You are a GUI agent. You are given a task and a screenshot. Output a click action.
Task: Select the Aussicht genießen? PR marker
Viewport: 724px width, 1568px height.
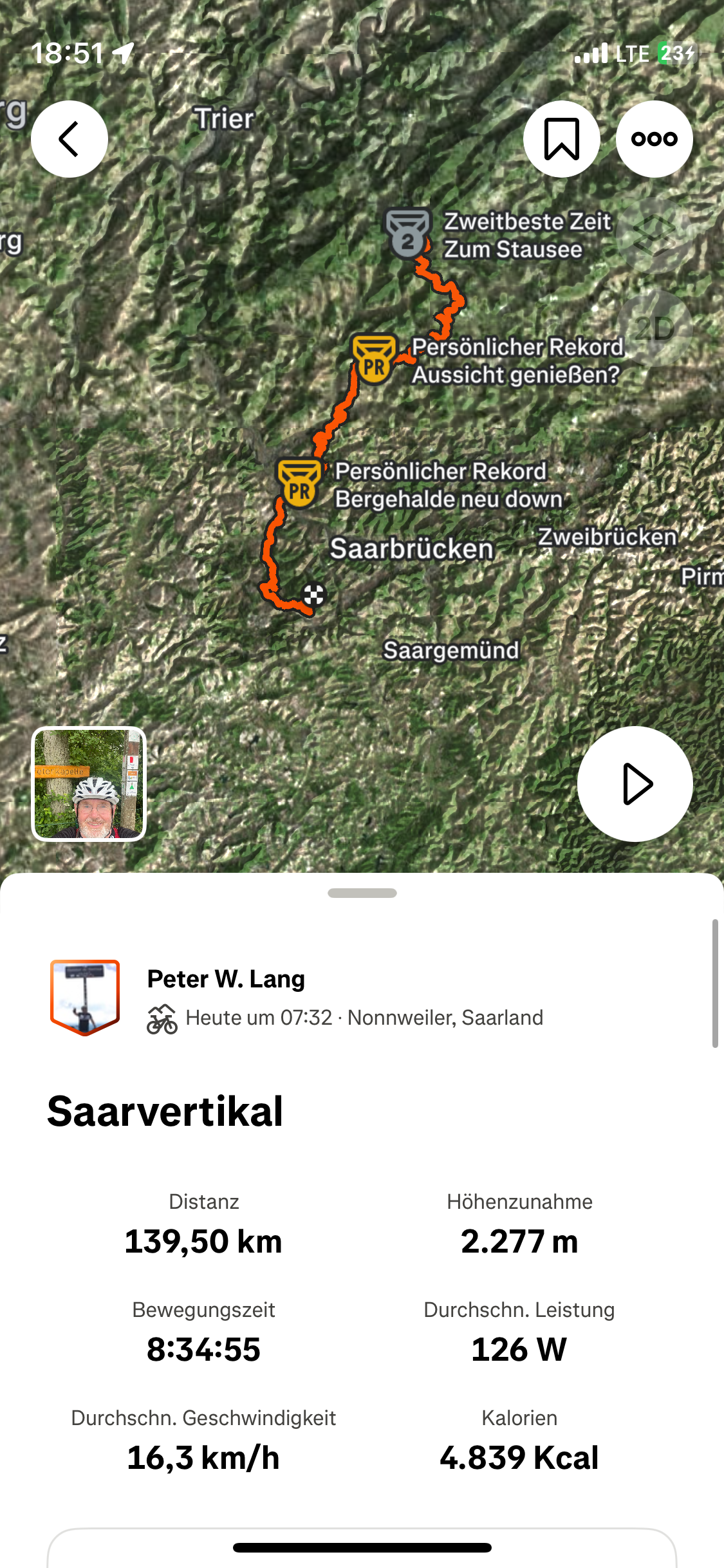click(x=375, y=359)
